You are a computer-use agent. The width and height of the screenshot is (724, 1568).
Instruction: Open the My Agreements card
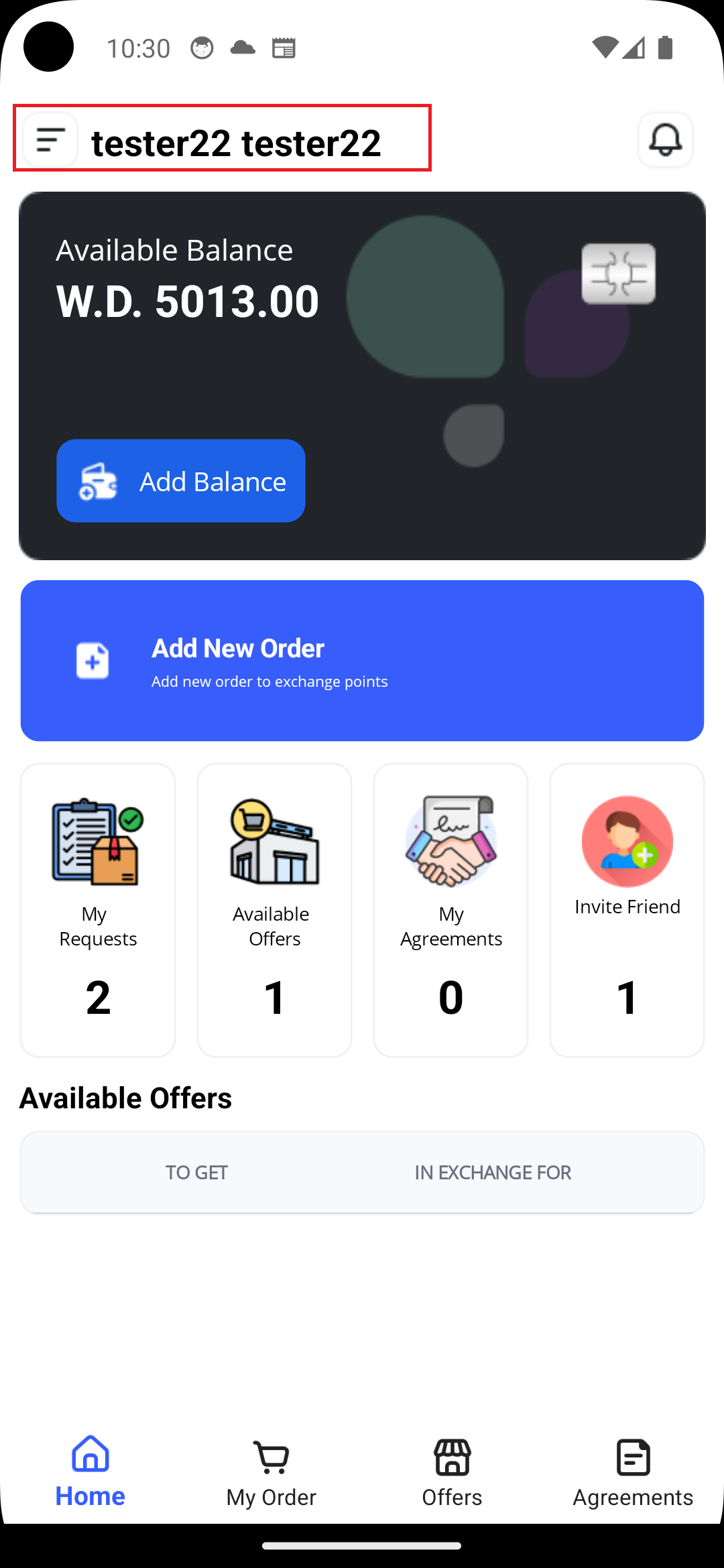click(450, 910)
